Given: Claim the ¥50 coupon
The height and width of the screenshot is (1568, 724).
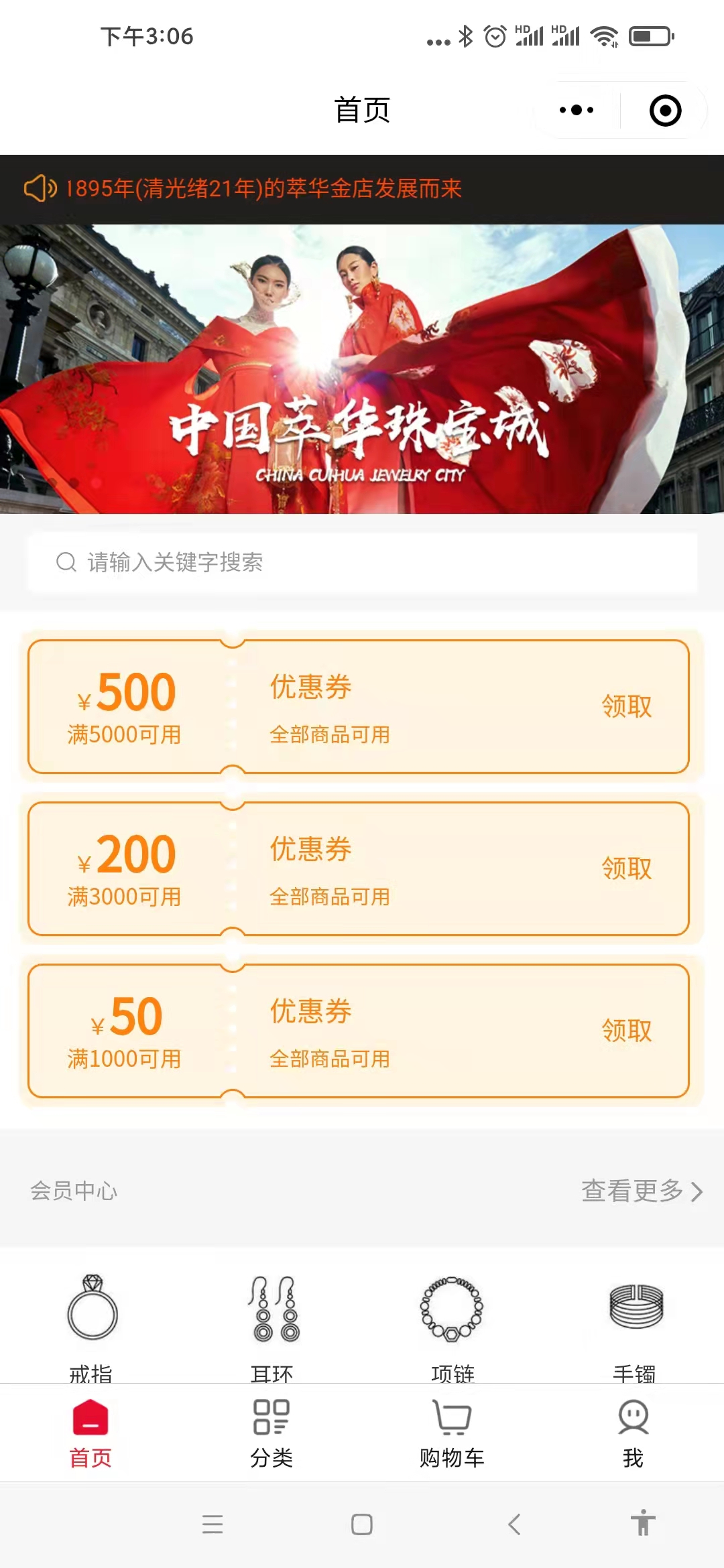Looking at the screenshot, I should (x=626, y=1031).
